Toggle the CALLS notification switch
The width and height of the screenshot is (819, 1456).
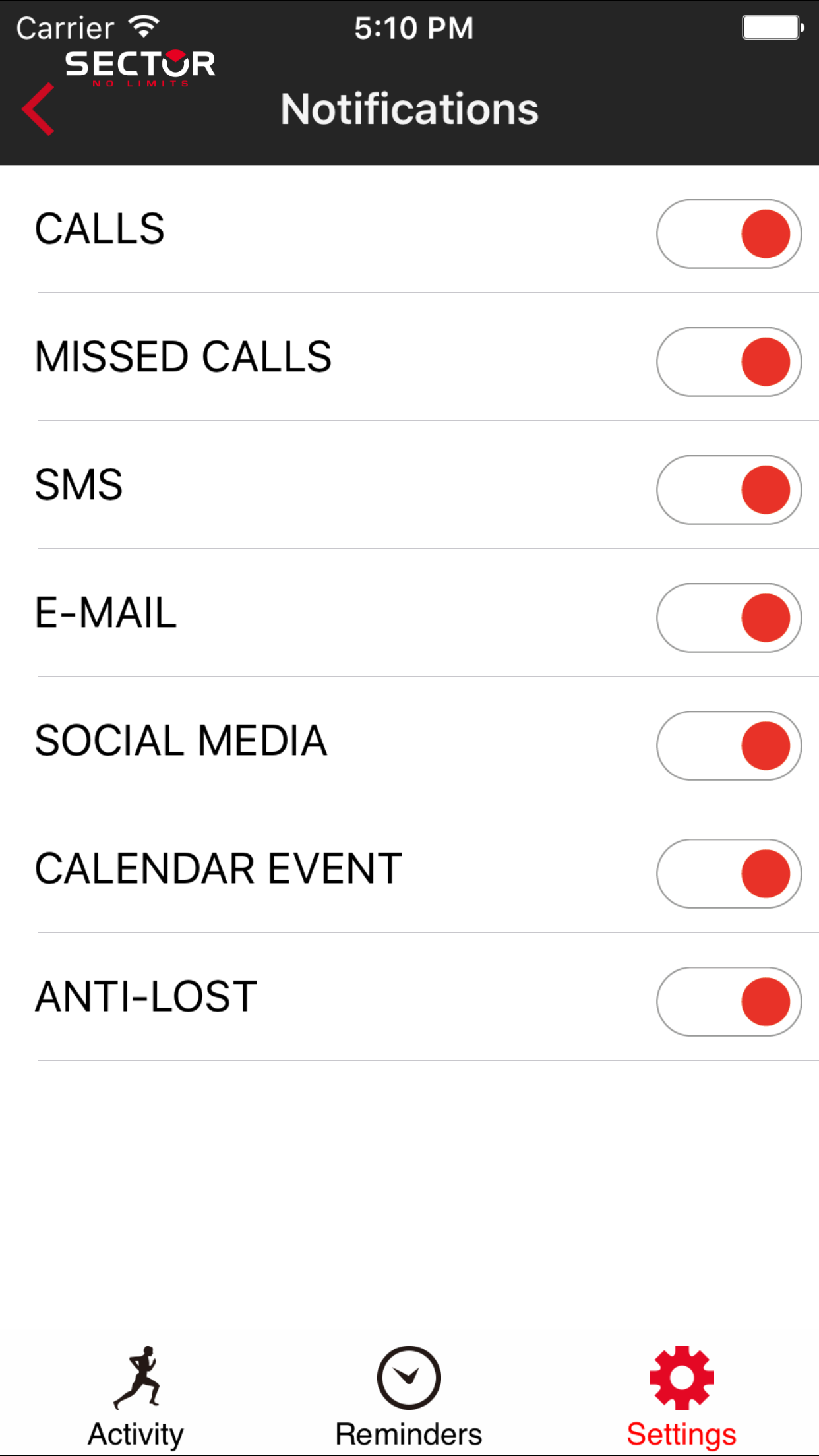pyautogui.click(x=729, y=234)
